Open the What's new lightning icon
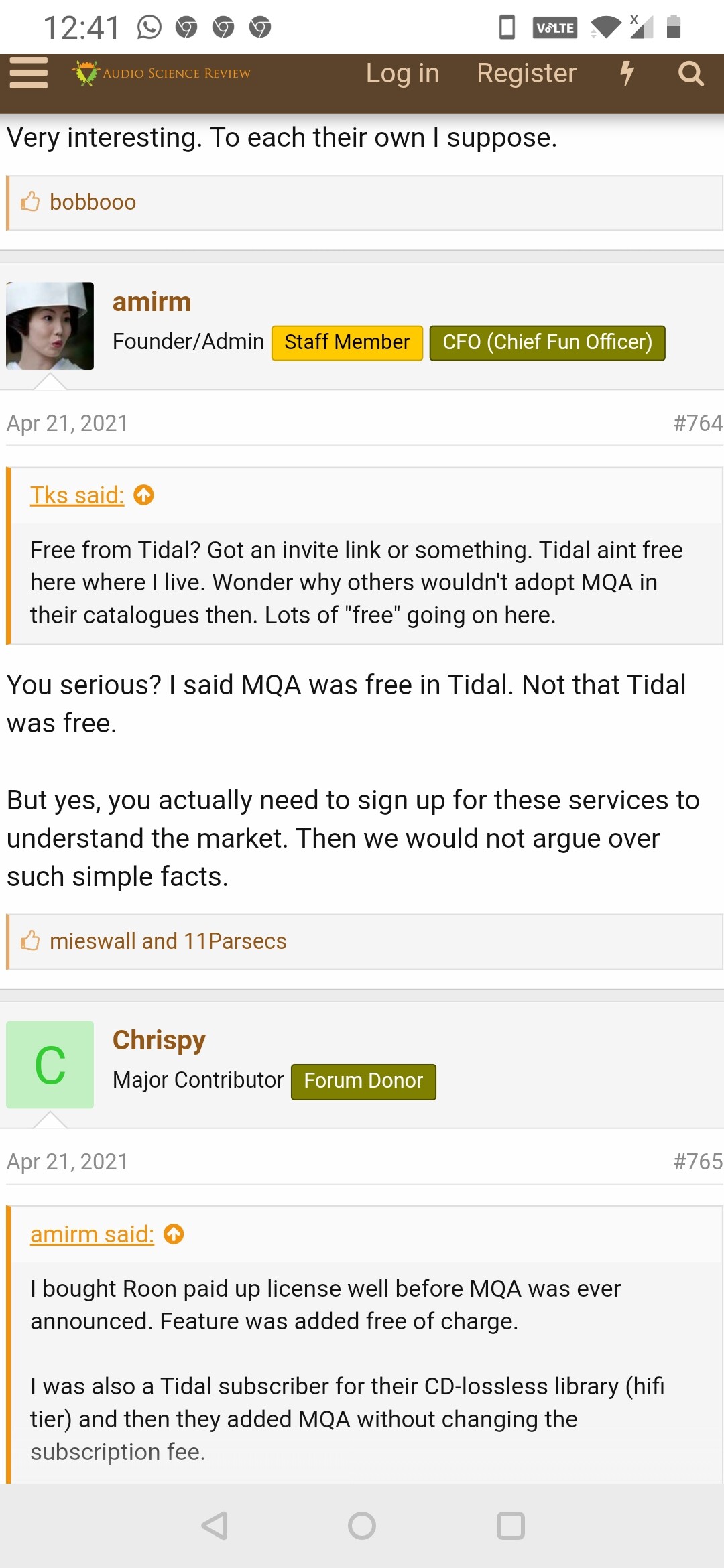The width and height of the screenshot is (724, 1568). [627, 73]
